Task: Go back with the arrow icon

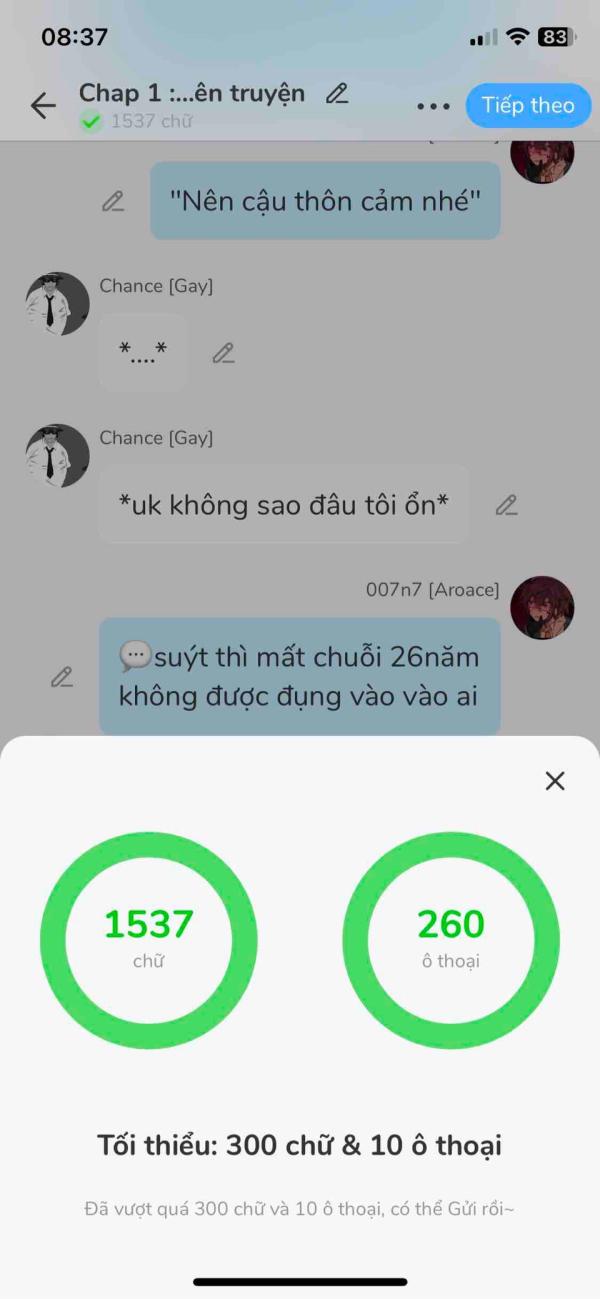Action: [x=43, y=105]
